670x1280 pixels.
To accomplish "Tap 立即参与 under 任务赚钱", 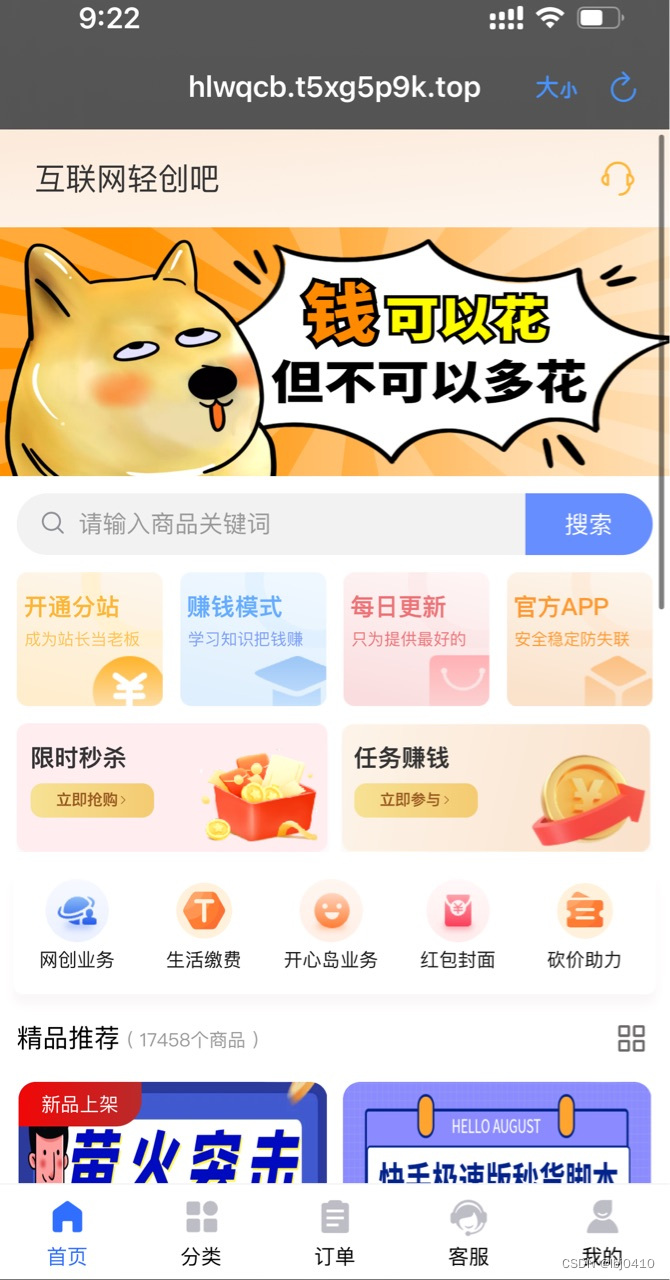I will pyautogui.click(x=415, y=800).
